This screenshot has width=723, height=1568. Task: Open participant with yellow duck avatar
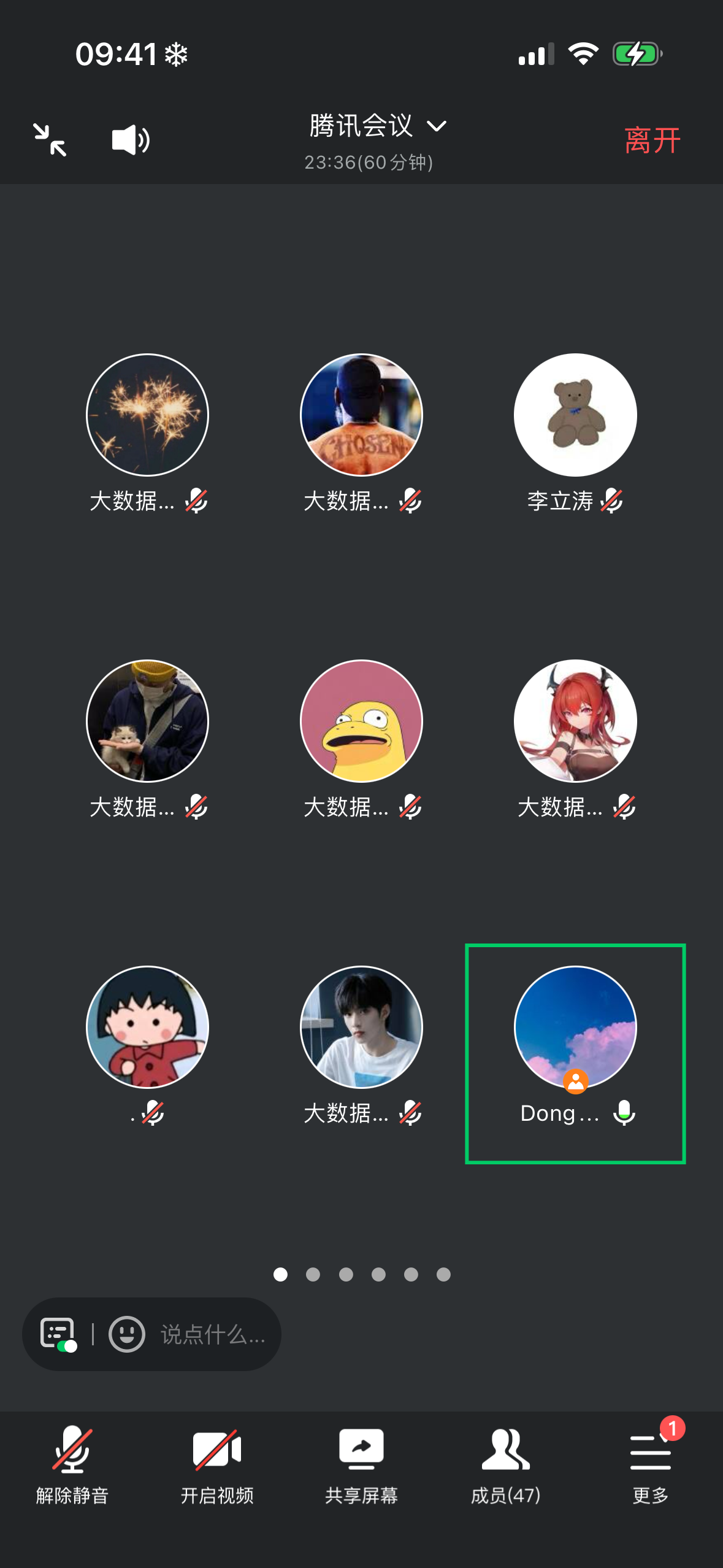tap(361, 721)
